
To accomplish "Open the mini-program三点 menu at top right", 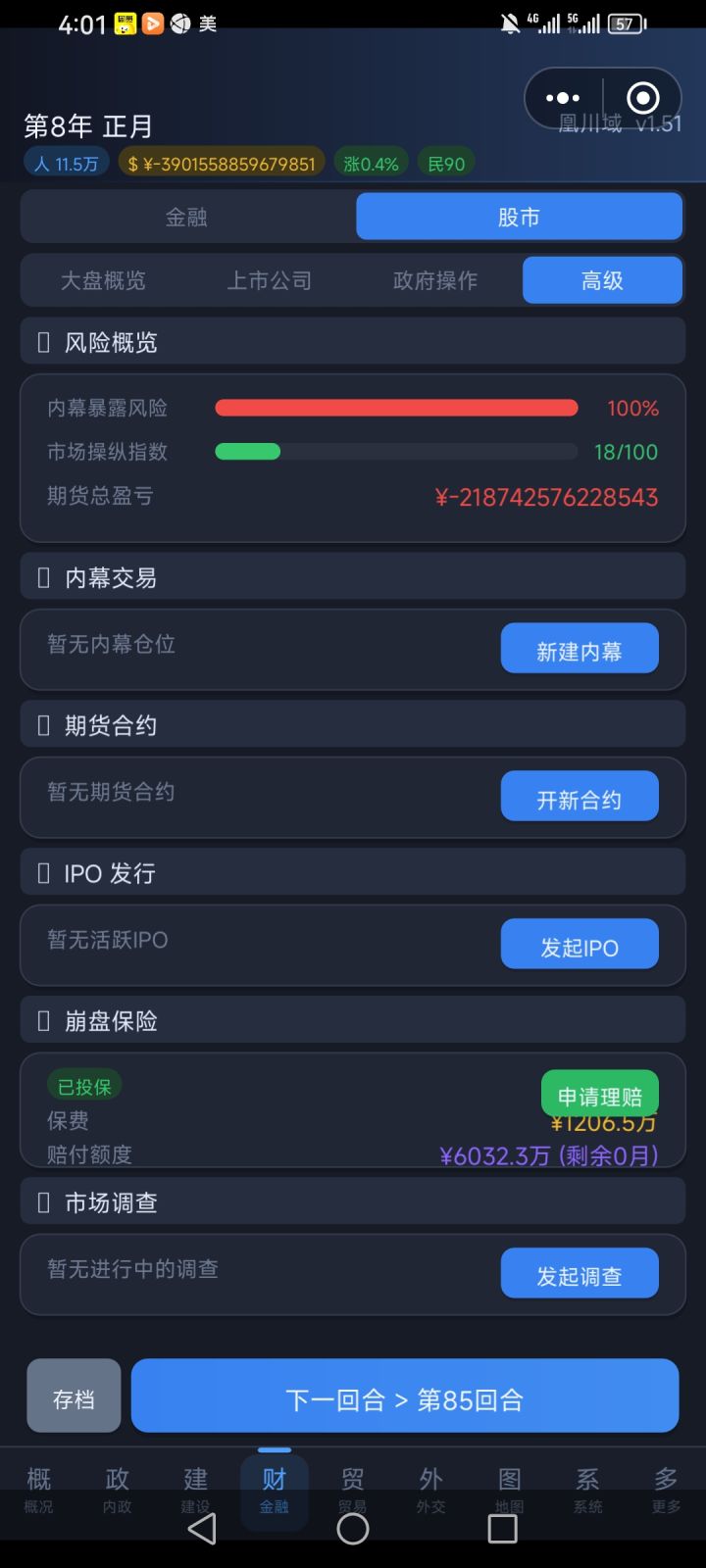I will pos(562,97).
